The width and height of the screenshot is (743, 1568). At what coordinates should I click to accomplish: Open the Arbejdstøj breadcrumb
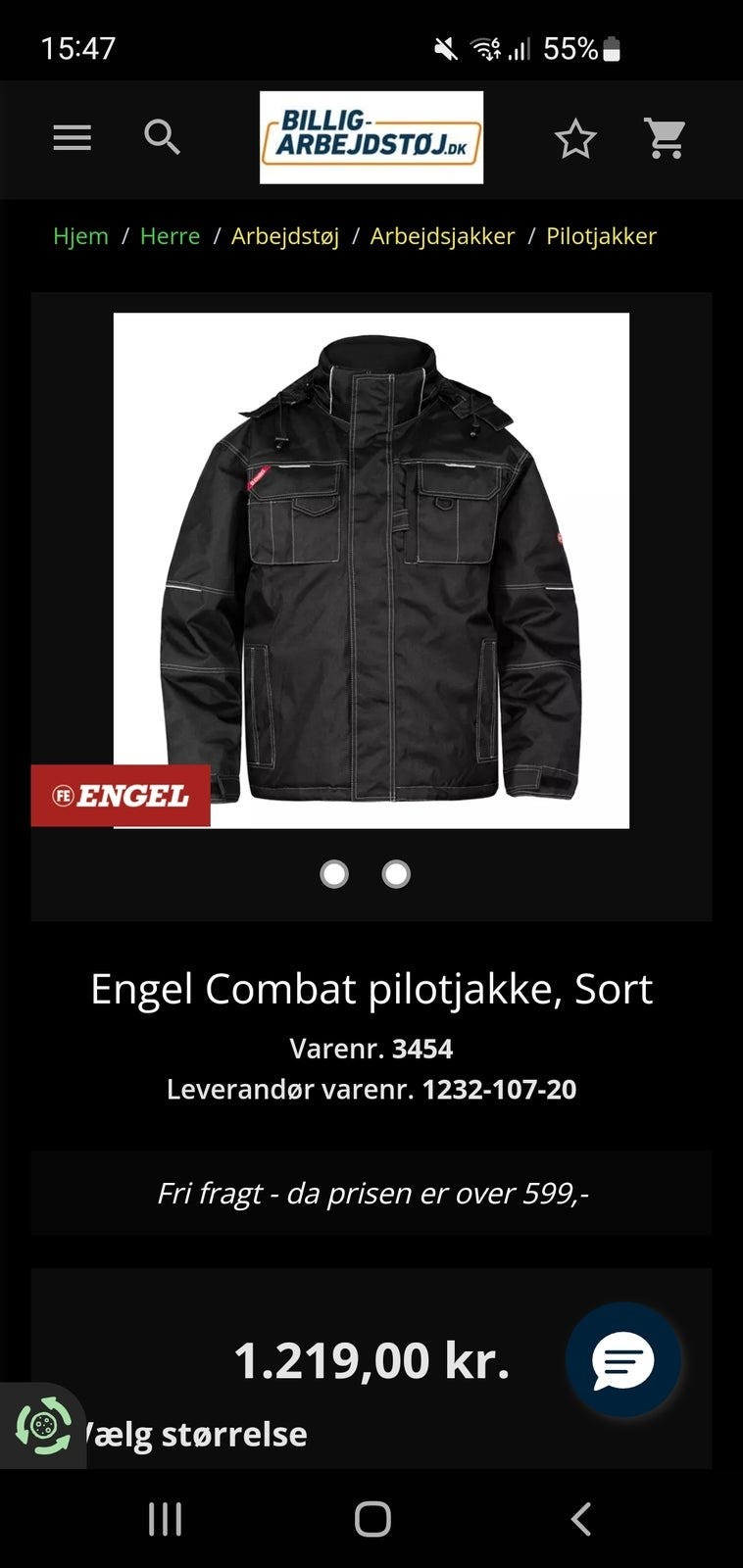pyautogui.click(x=285, y=236)
